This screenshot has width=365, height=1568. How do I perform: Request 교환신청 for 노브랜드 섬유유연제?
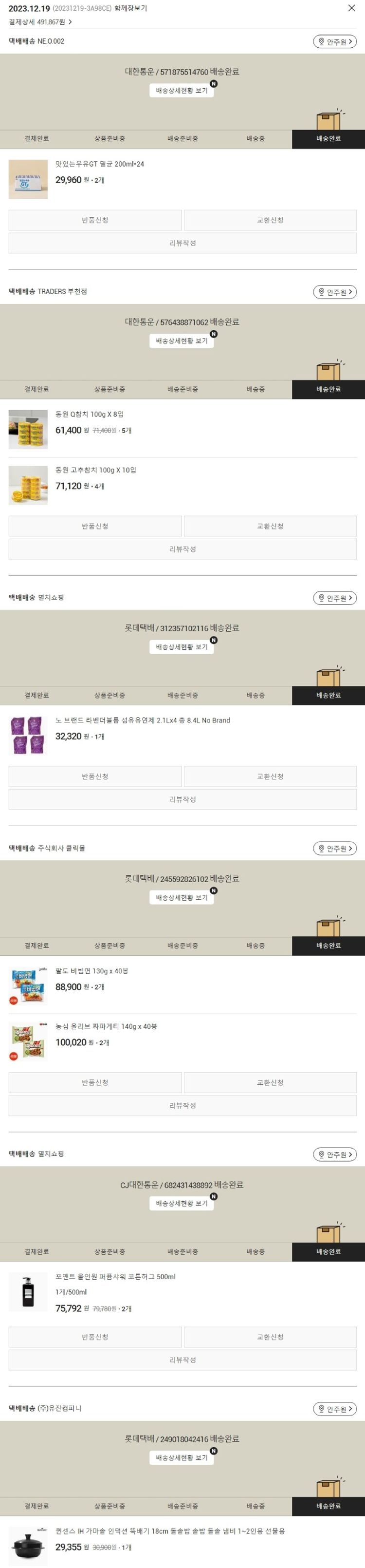point(270,777)
